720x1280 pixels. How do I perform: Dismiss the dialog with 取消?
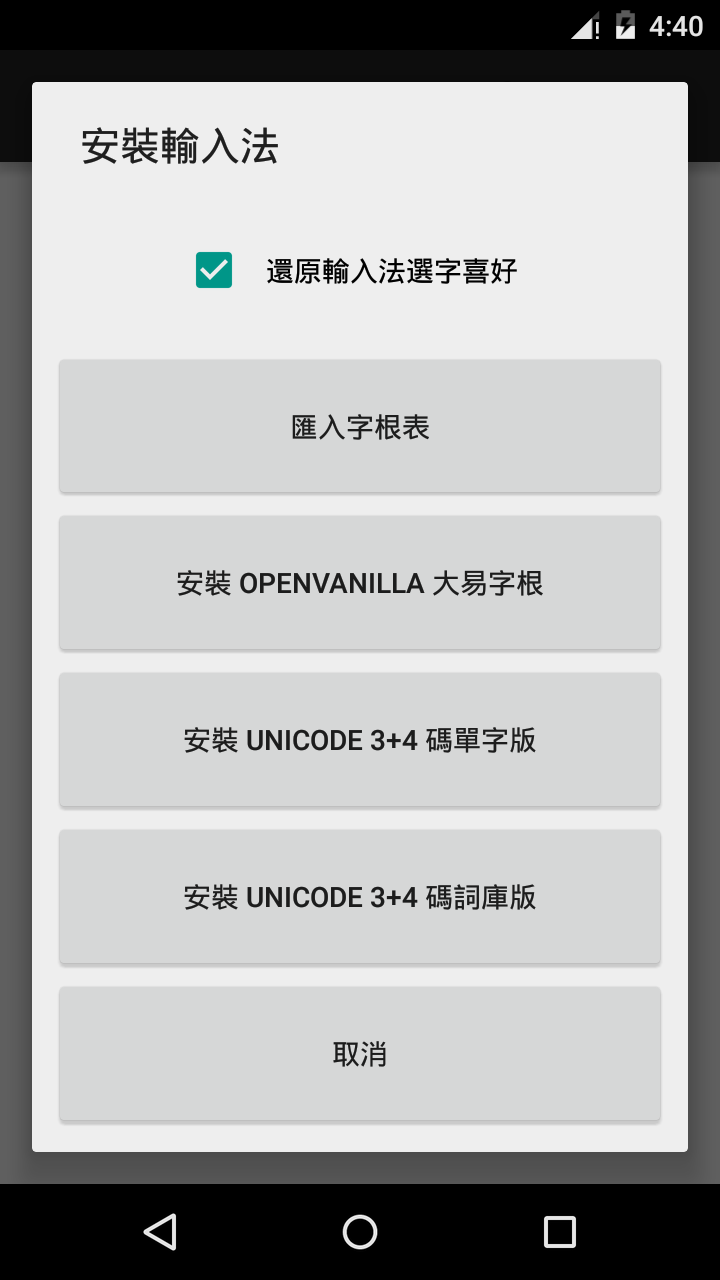(360, 1054)
